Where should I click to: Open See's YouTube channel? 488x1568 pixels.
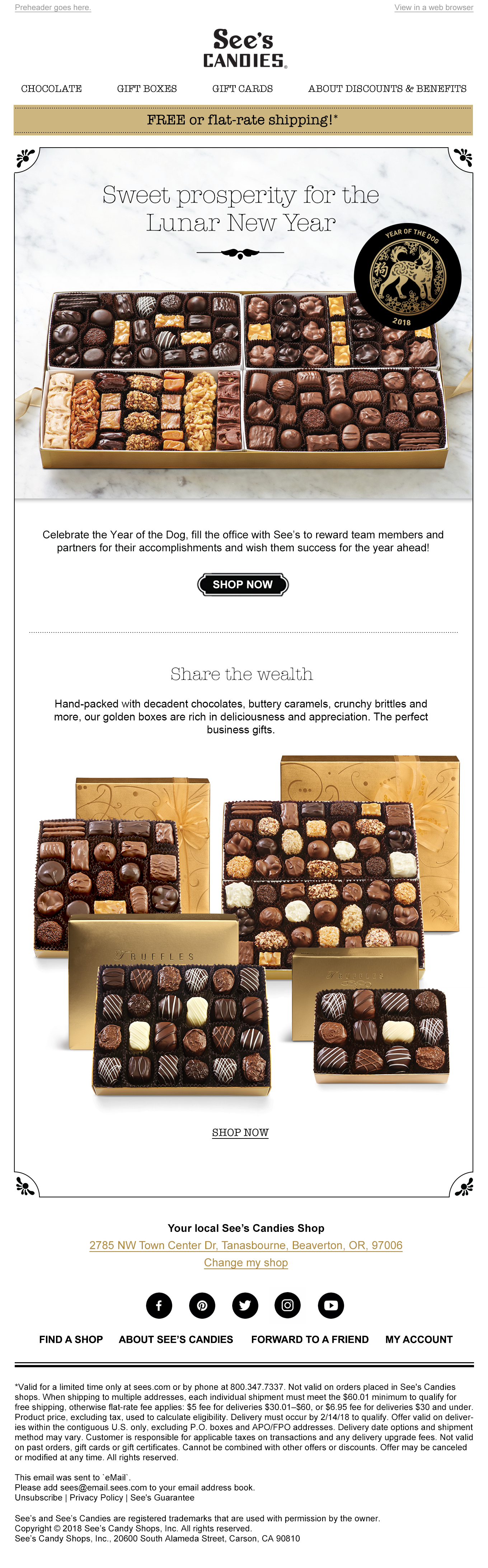point(331,1306)
